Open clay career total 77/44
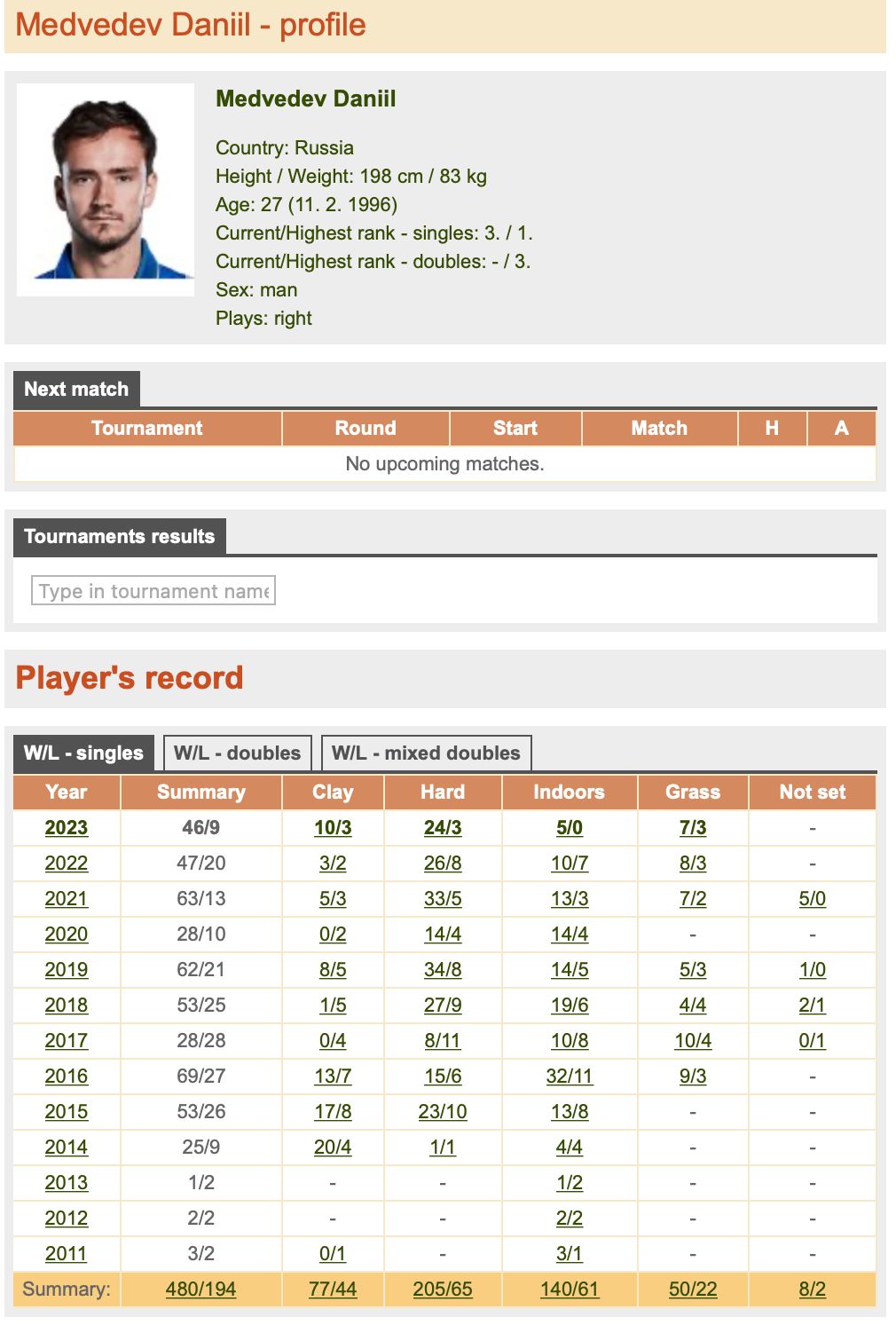The height and width of the screenshot is (1333, 896). click(333, 1290)
